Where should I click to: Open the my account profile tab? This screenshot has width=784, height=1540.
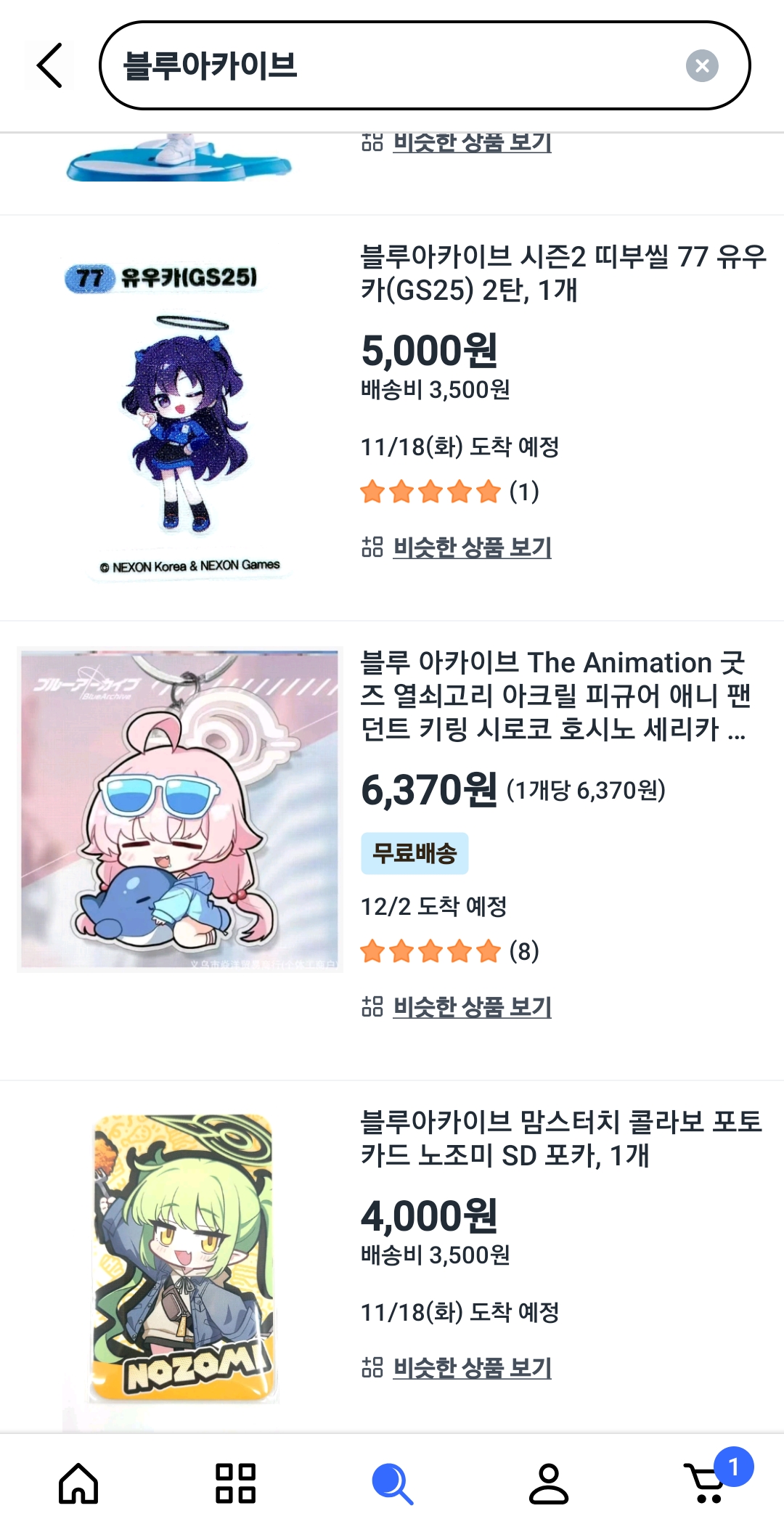click(549, 1483)
